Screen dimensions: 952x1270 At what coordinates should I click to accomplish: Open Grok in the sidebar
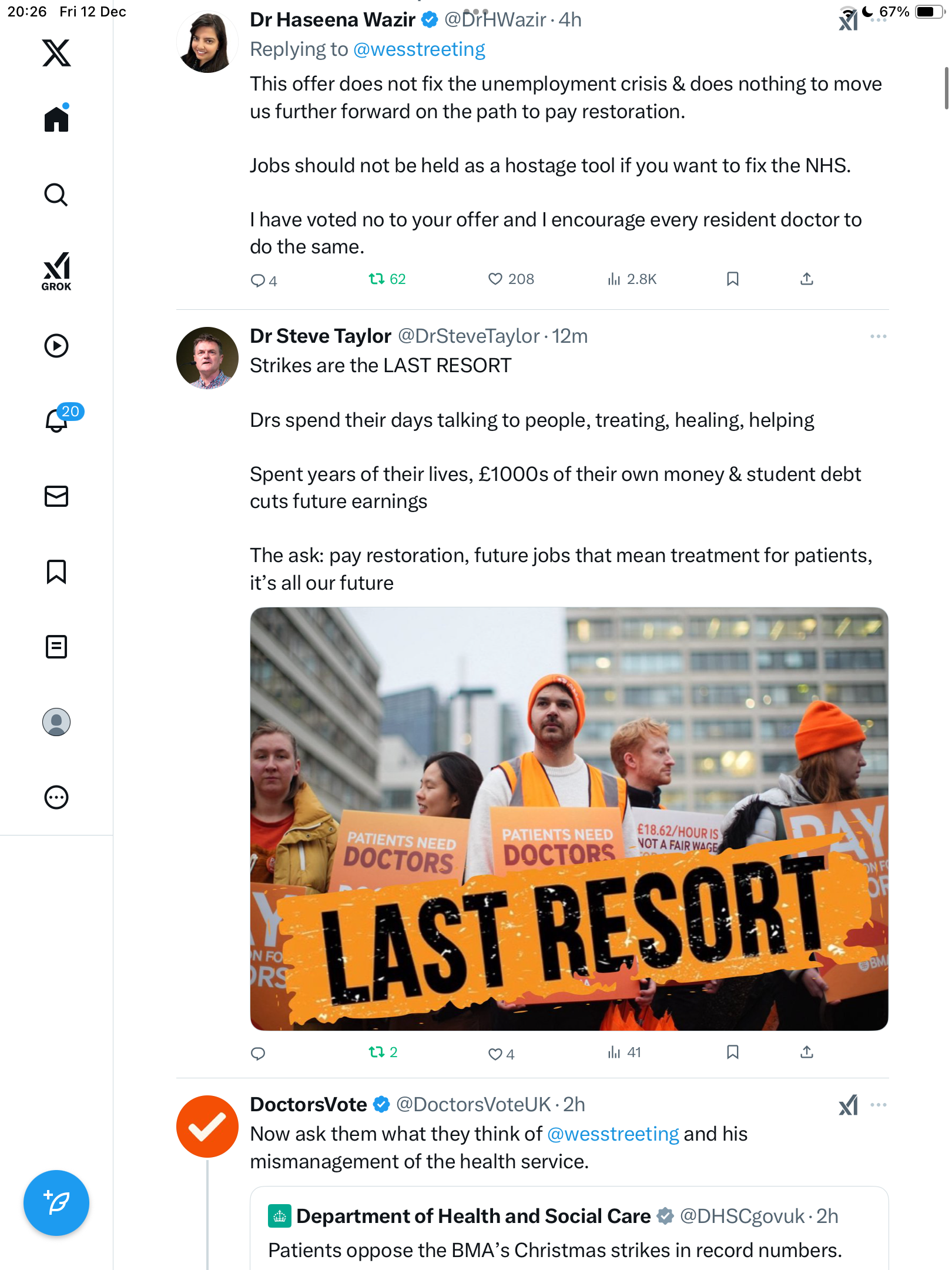click(56, 271)
